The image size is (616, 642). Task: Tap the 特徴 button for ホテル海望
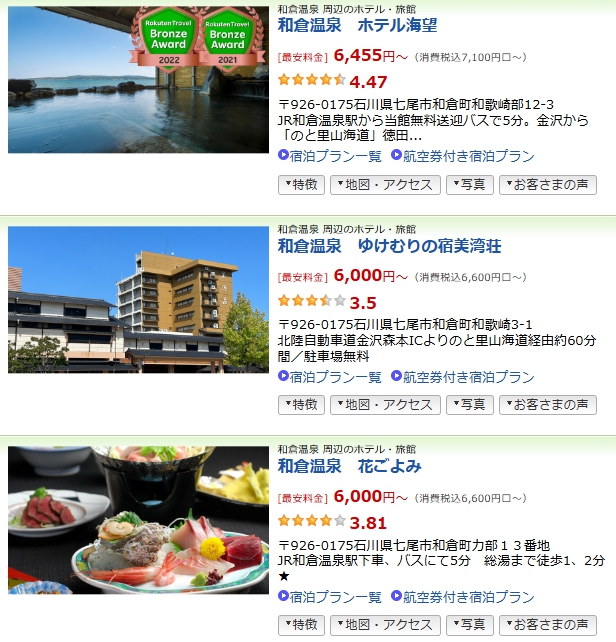click(x=301, y=184)
